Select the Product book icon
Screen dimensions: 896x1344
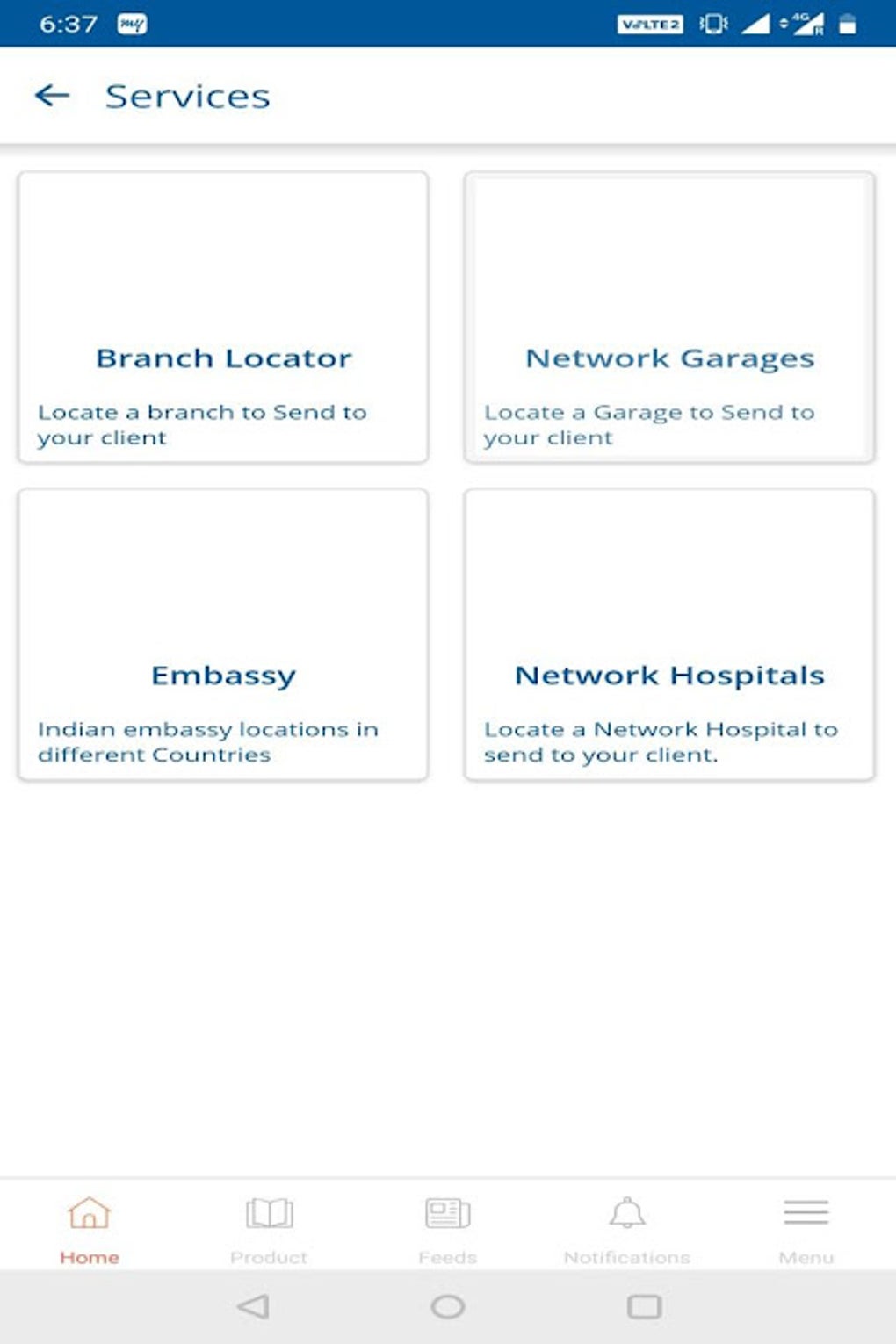[x=268, y=1213]
